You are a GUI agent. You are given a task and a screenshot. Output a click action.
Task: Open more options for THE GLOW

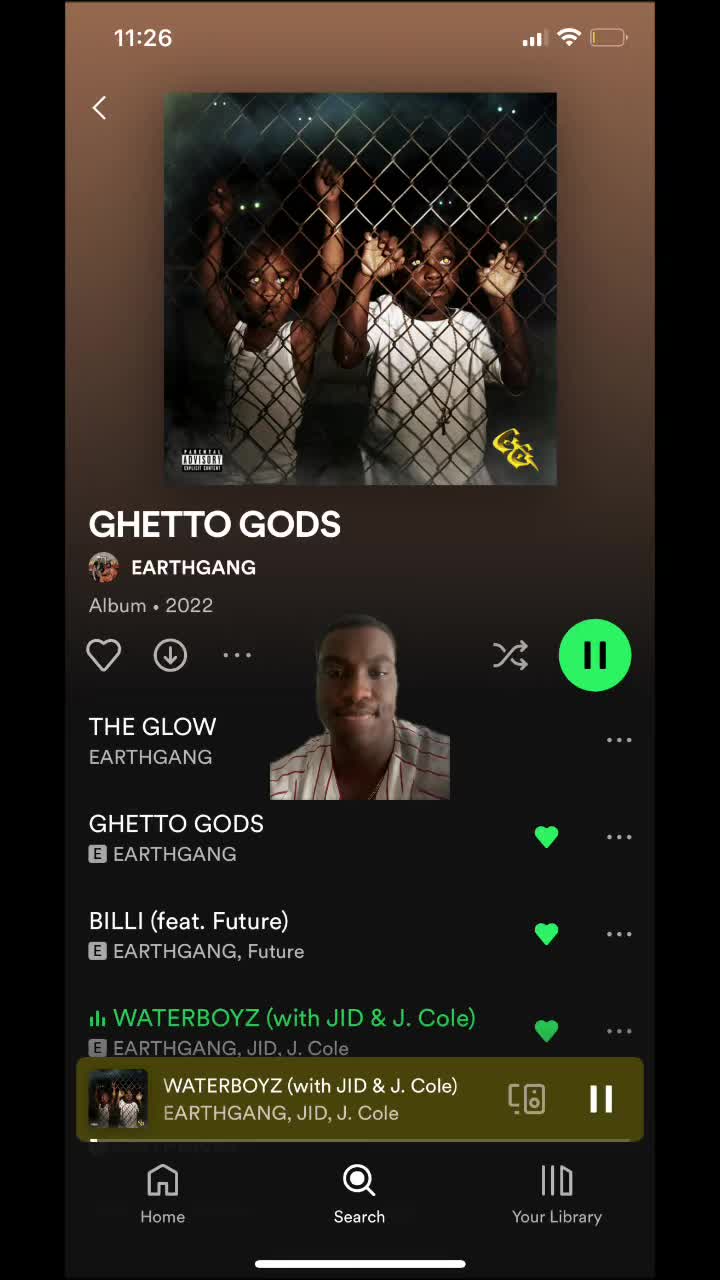[x=619, y=740]
